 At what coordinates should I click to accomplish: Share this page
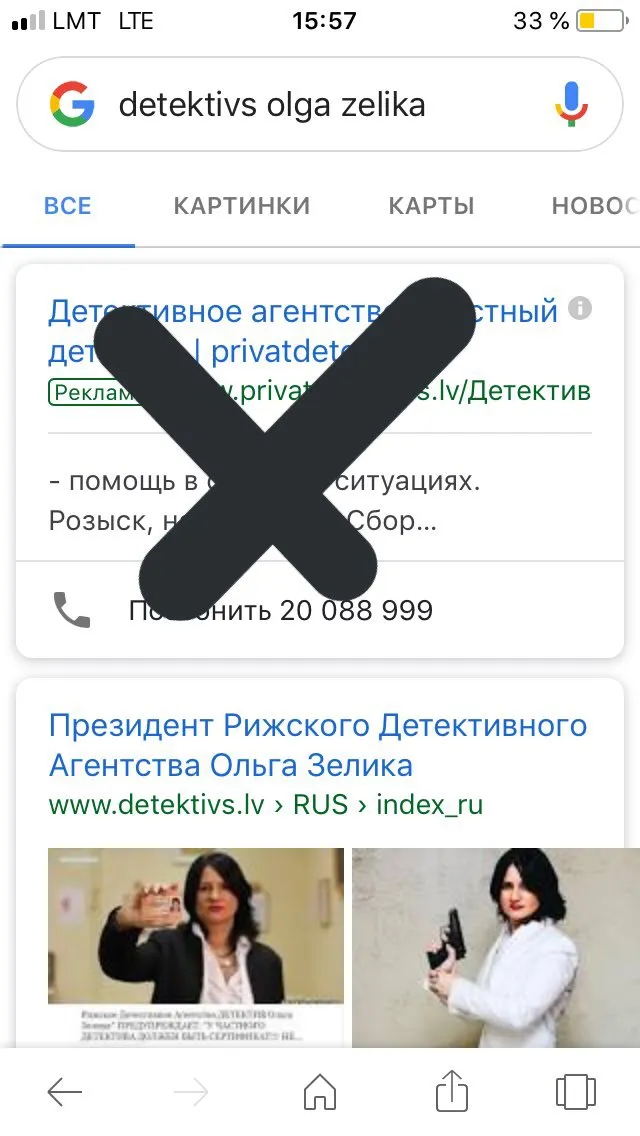click(451, 1089)
